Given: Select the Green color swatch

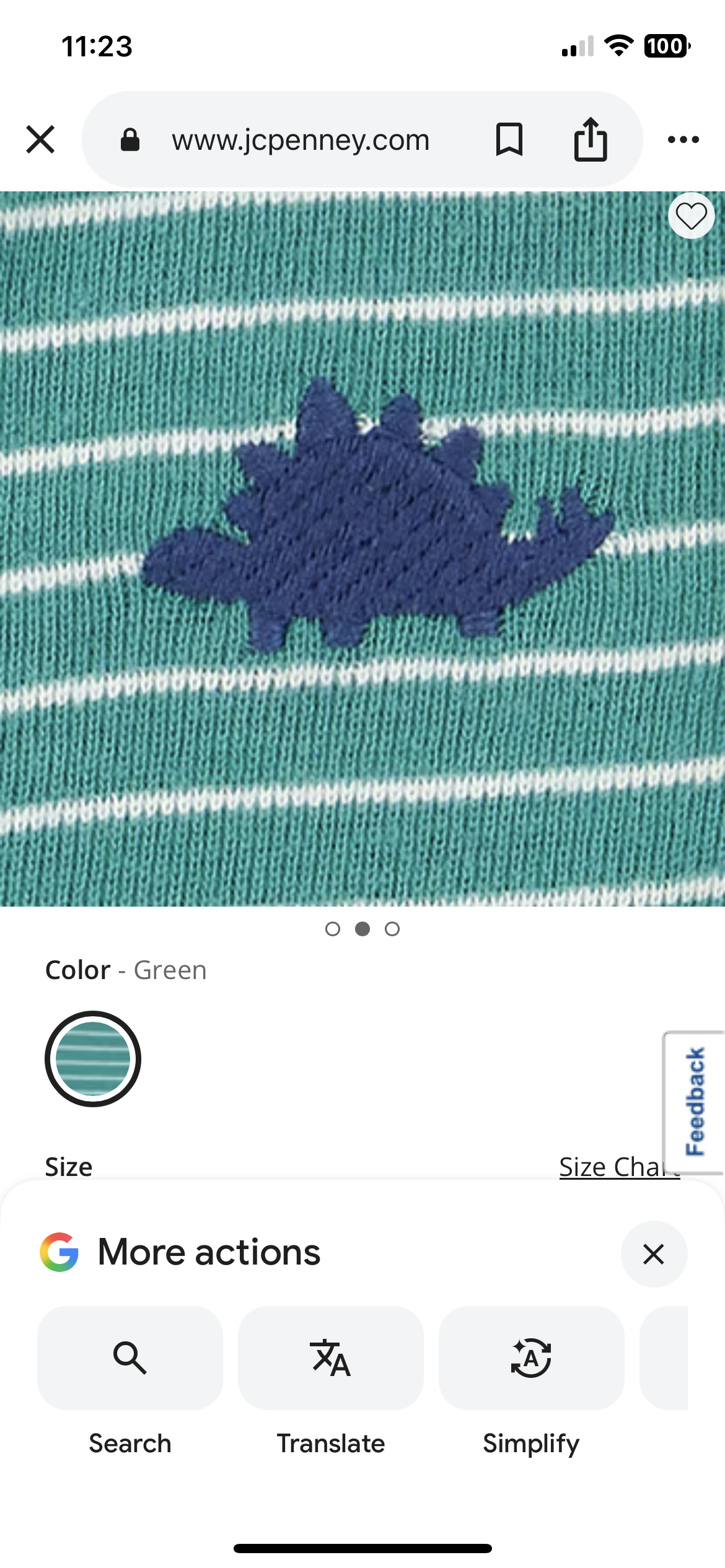Looking at the screenshot, I should click(93, 1059).
